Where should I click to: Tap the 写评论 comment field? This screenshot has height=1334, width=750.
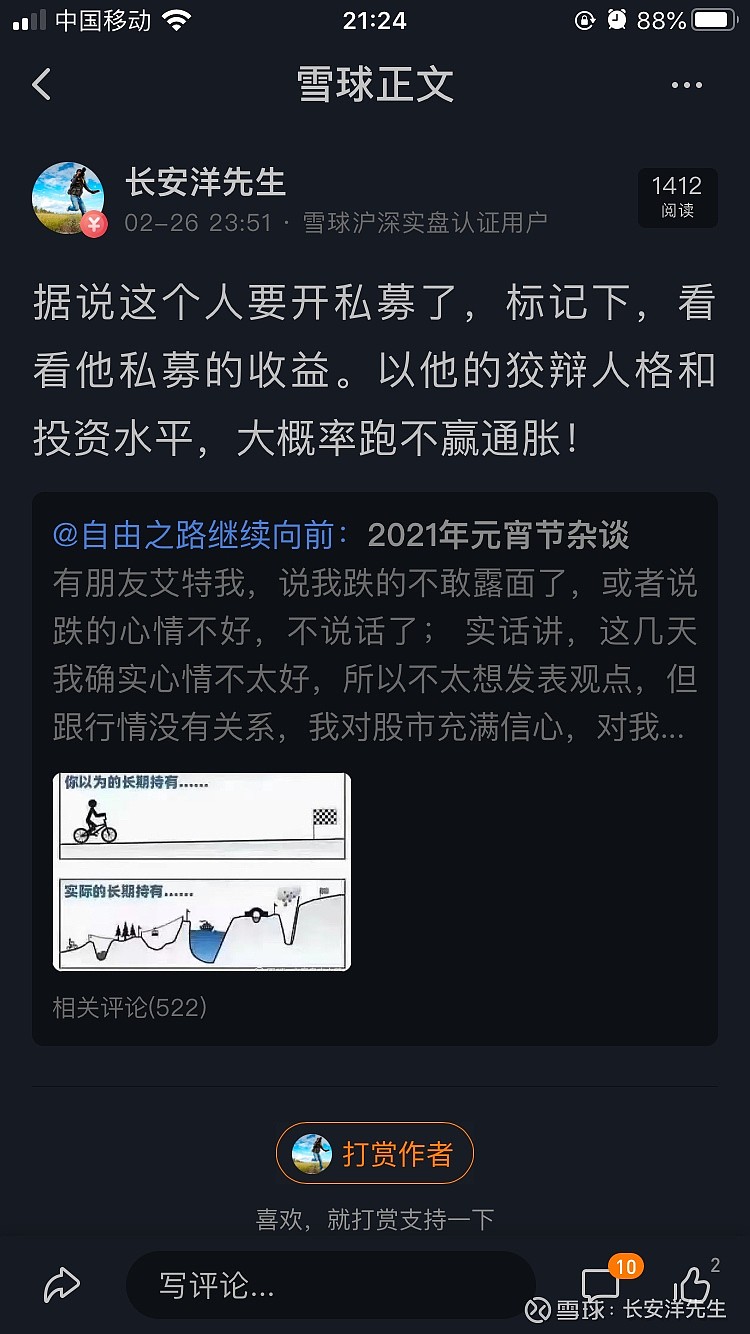click(x=330, y=1285)
